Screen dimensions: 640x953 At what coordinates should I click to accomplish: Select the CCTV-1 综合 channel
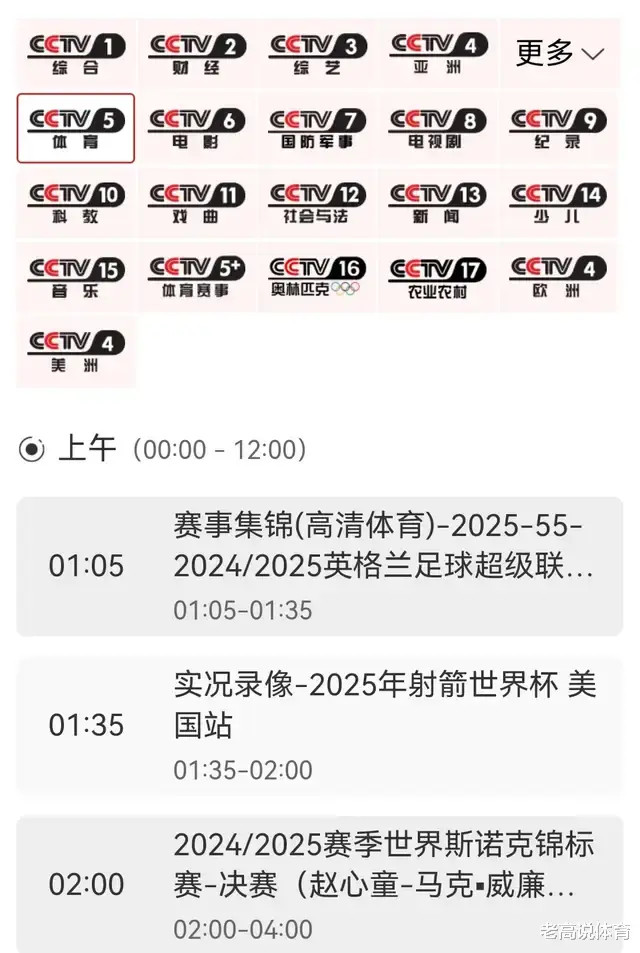tap(76, 54)
